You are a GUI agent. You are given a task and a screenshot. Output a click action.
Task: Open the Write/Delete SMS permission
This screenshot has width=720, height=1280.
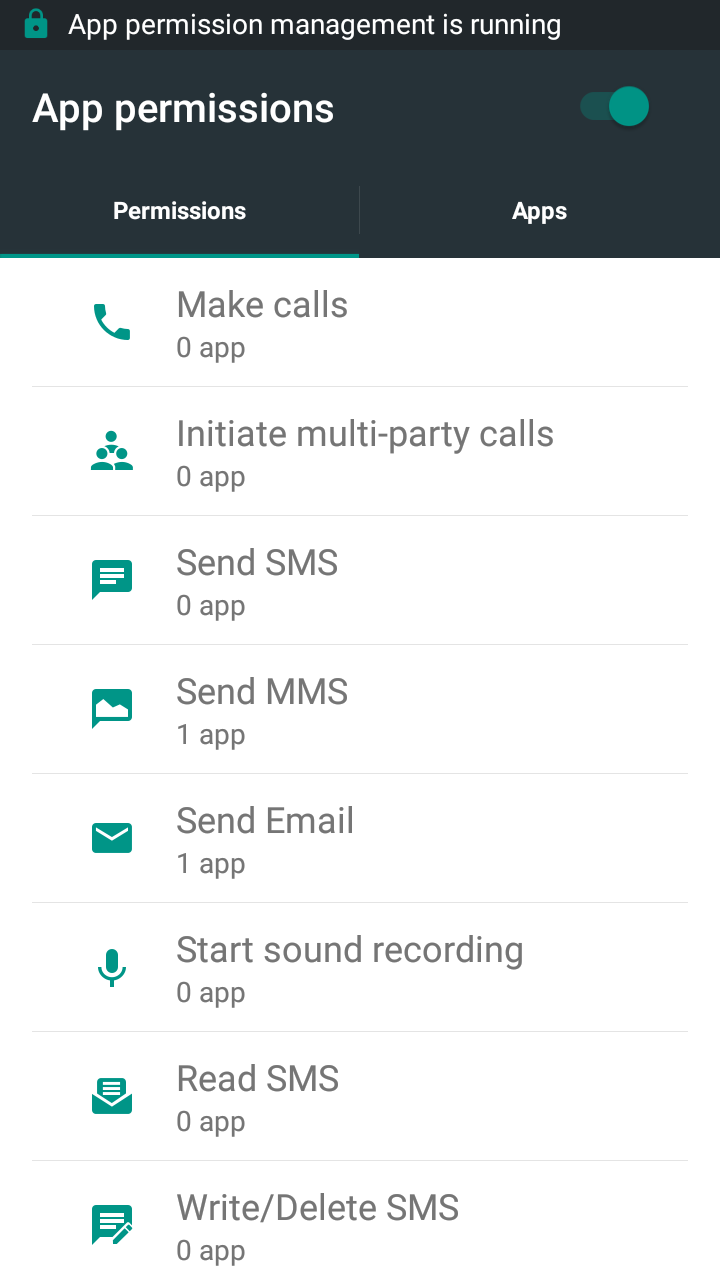tap(360, 1221)
